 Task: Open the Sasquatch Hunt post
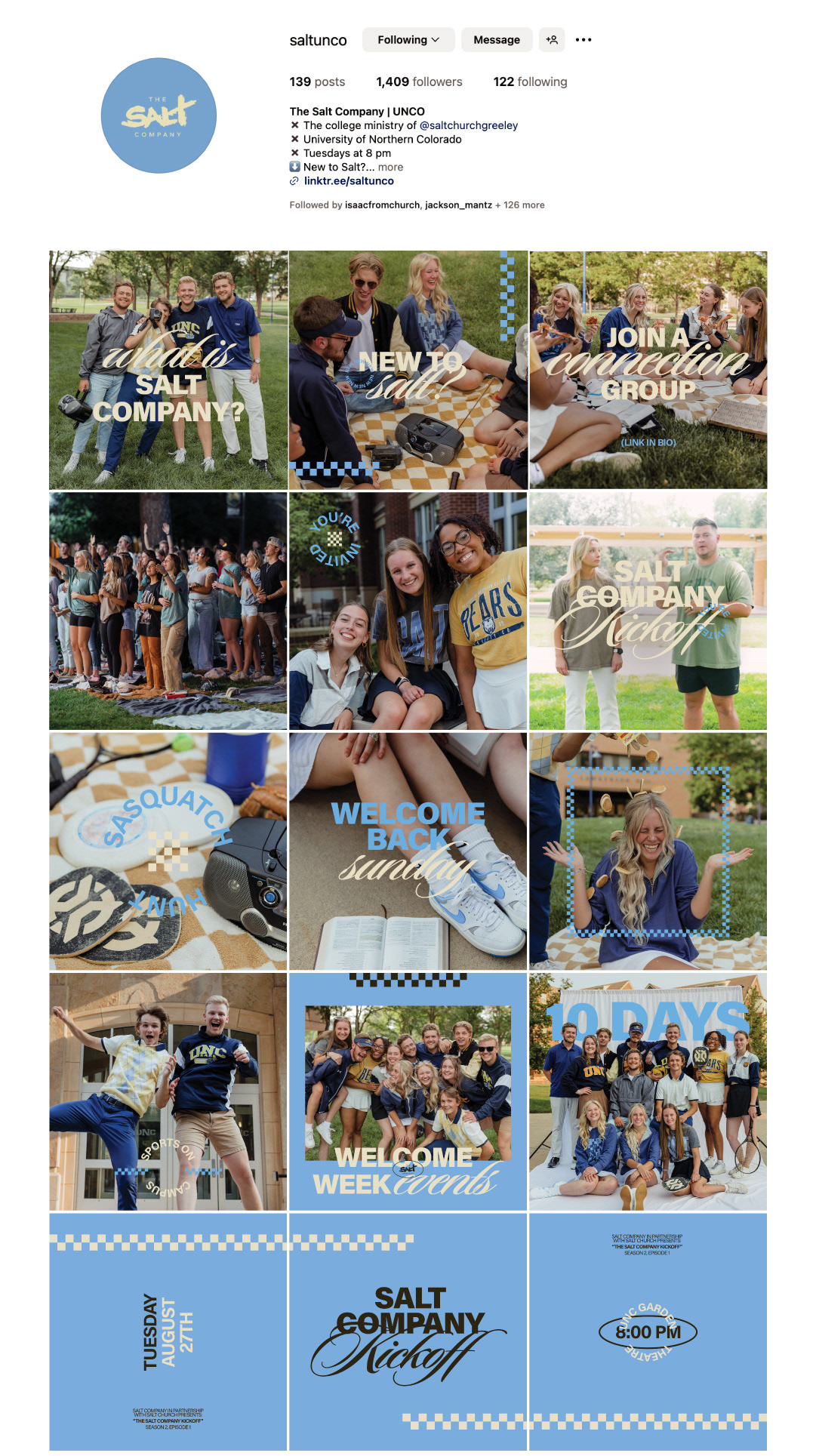pyautogui.click(x=168, y=851)
